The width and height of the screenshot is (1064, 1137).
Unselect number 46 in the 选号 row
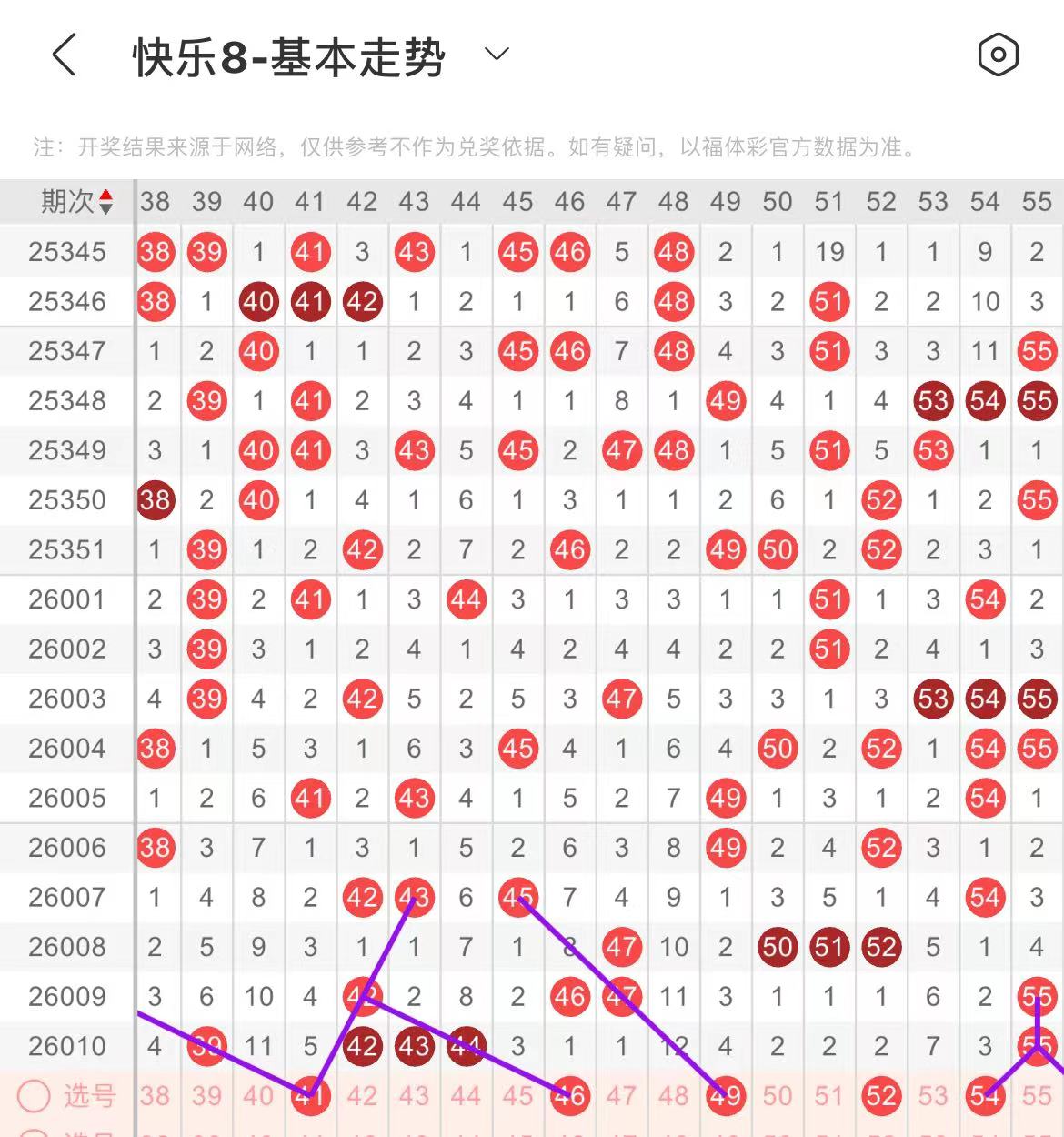(x=569, y=1096)
